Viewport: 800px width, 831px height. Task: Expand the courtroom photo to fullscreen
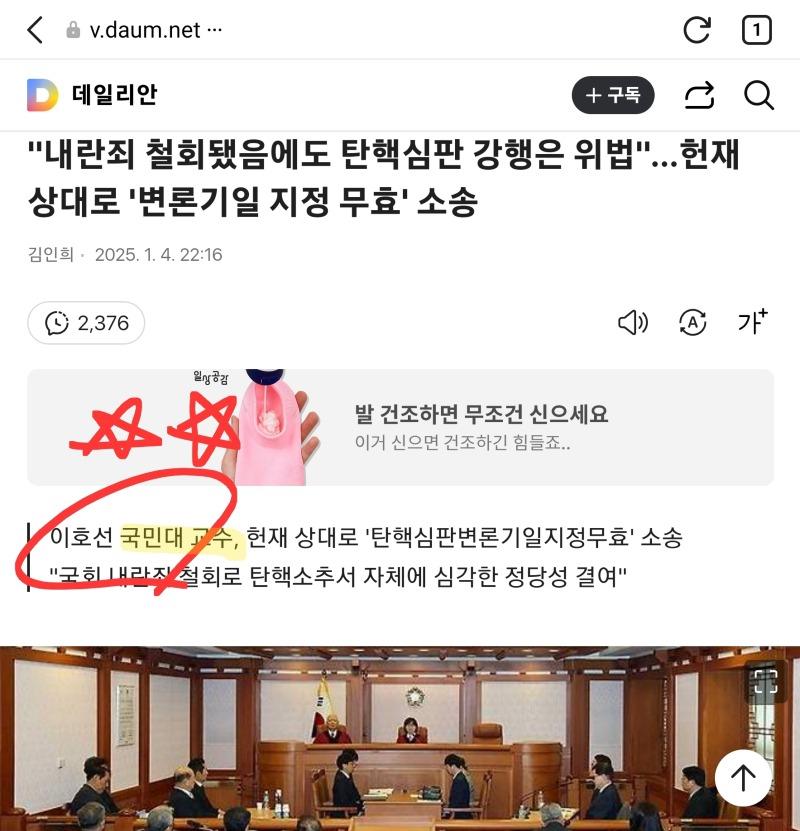[766, 681]
